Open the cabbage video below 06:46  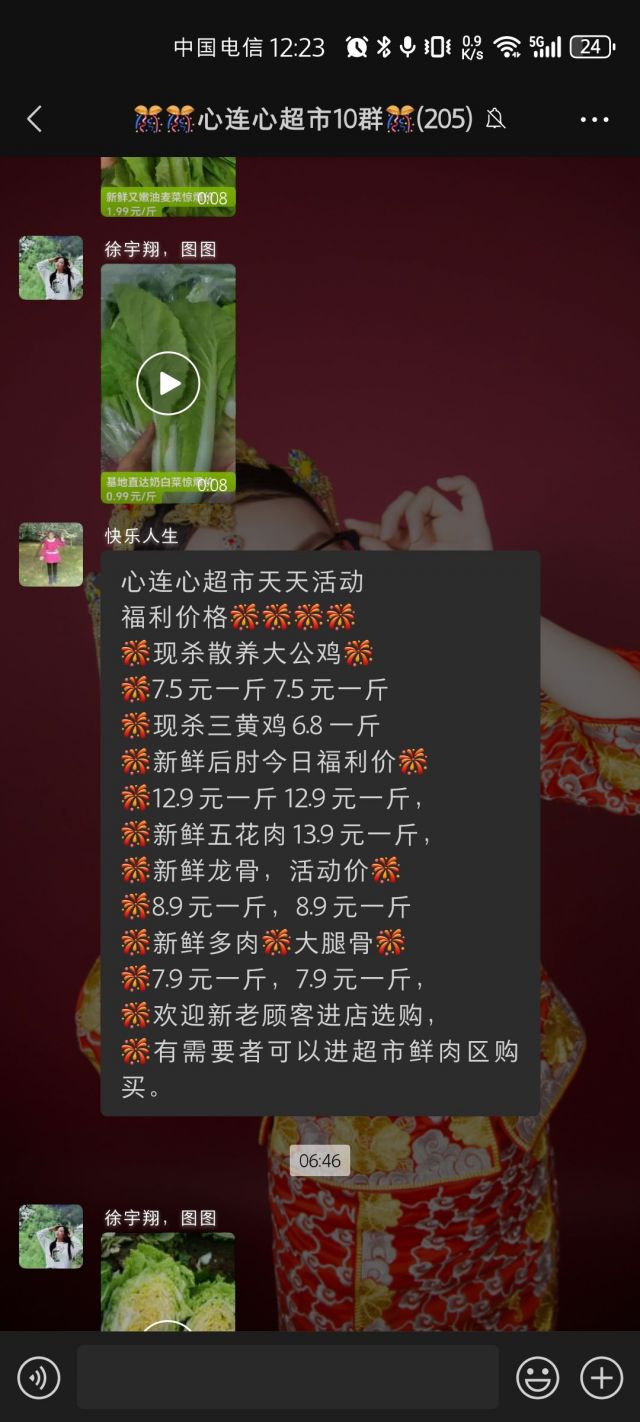[168, 1285]
